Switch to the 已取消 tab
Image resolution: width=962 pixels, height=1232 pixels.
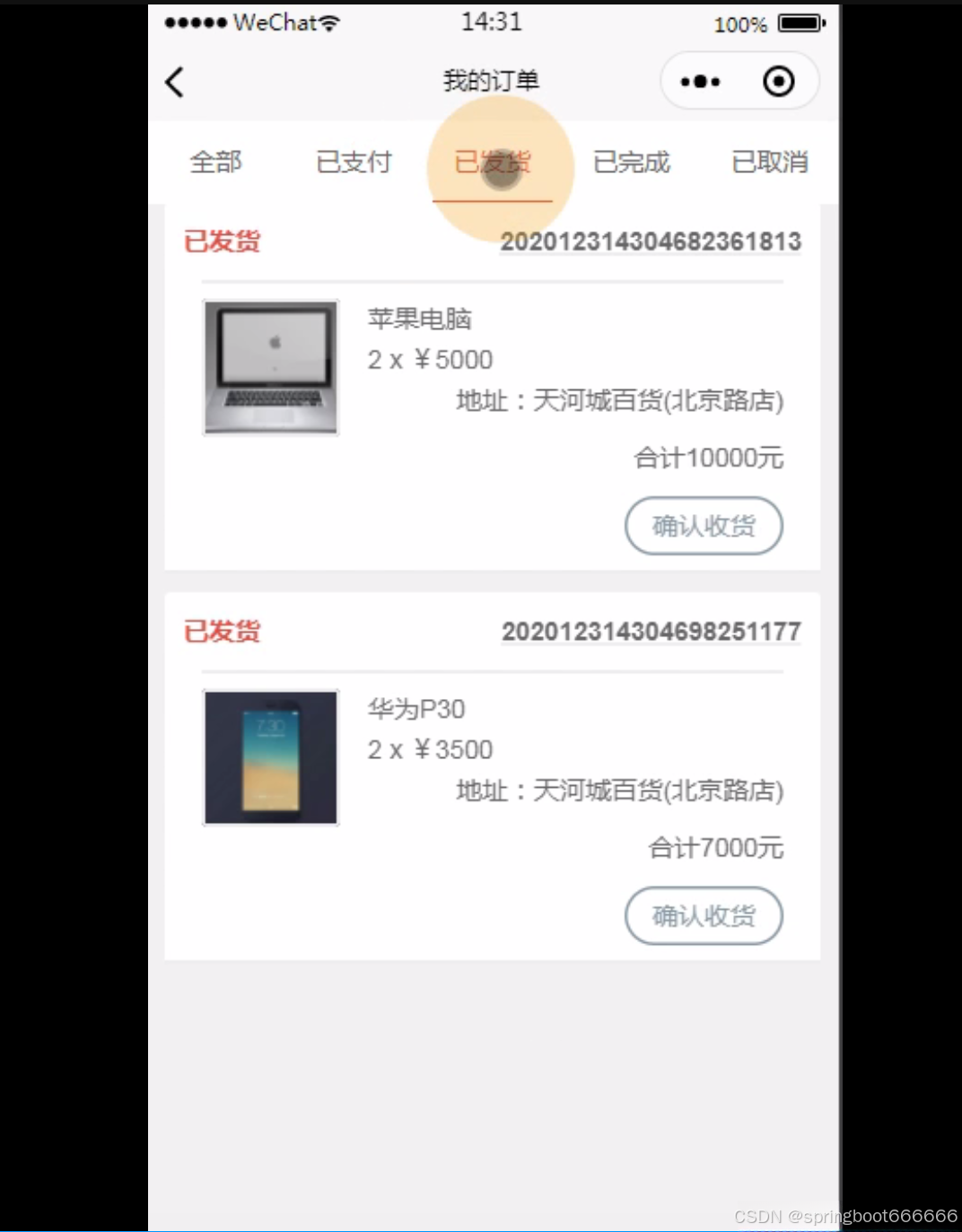[x=769, y=162]
